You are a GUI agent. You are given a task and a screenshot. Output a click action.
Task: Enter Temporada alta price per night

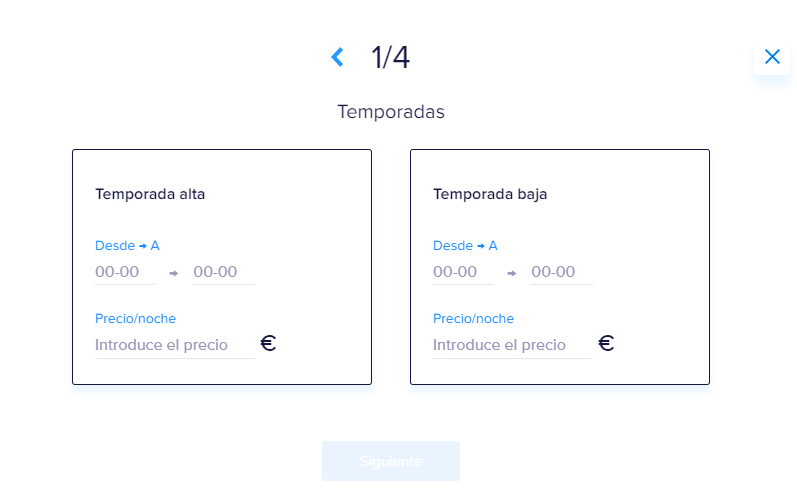click(x=174, y=345)
